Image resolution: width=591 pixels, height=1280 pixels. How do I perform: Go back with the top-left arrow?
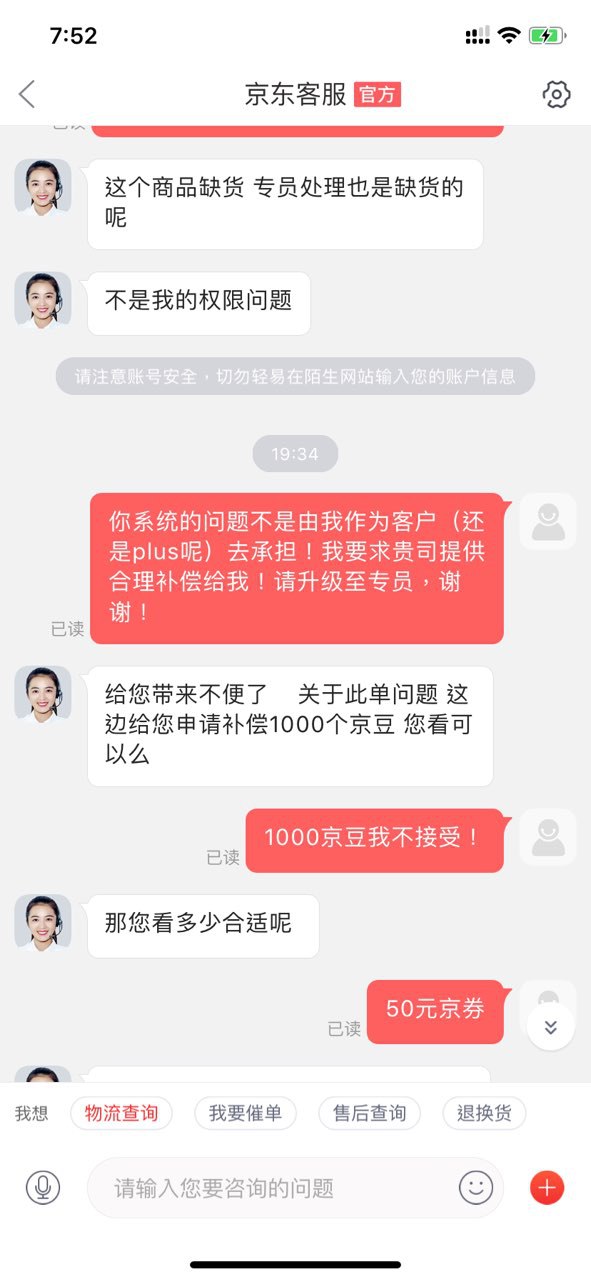[27, 95]
